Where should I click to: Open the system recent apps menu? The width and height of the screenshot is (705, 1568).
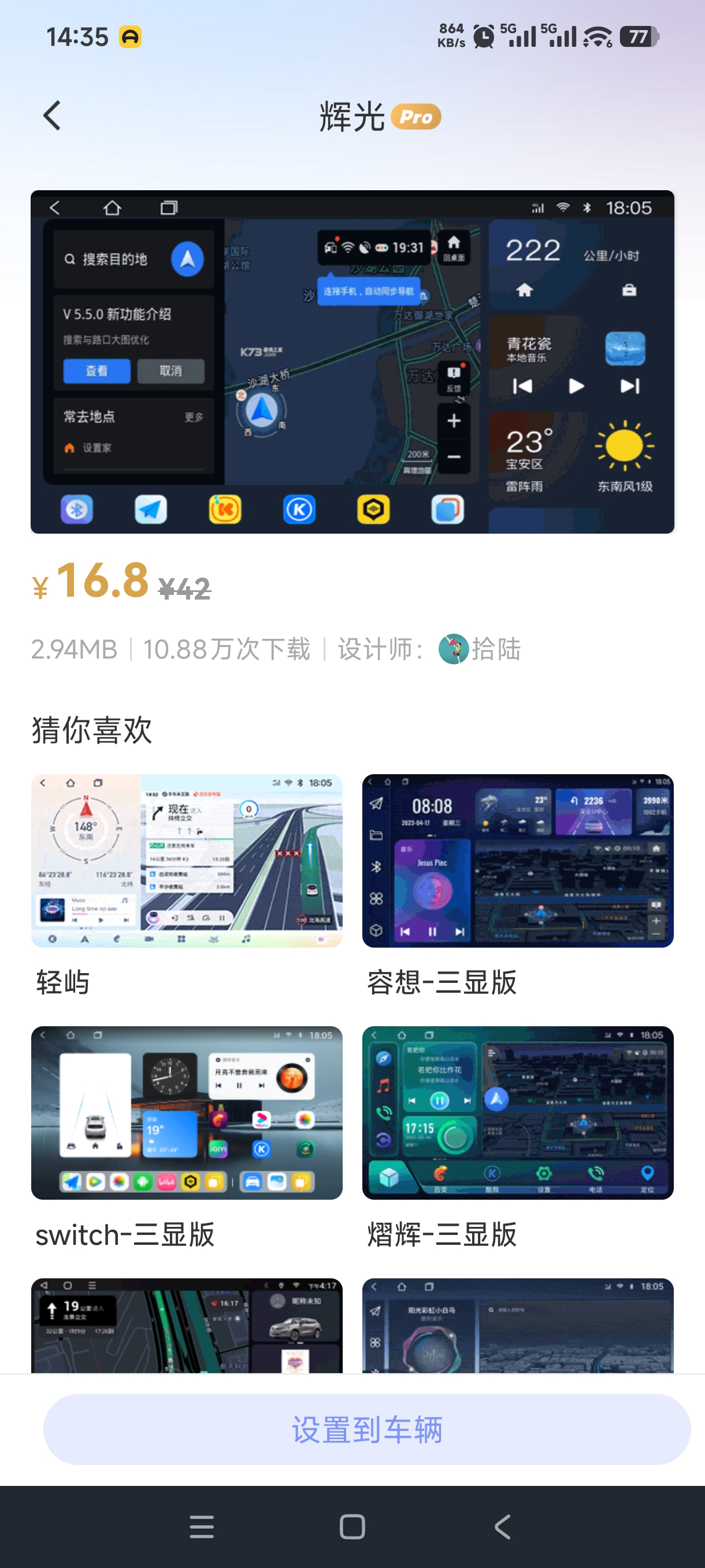(x=201, y=1526)
